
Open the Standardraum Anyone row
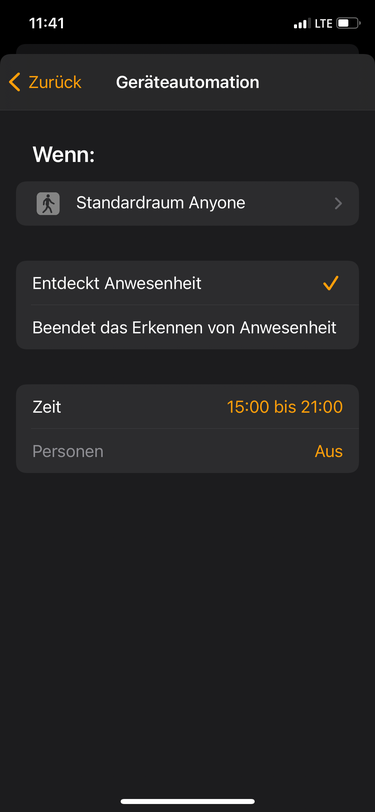(188, 204)
